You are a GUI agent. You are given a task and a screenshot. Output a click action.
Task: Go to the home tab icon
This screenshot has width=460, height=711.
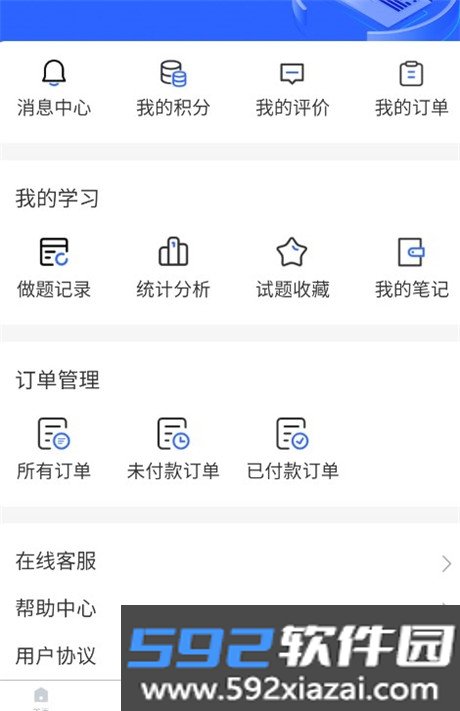pyautogui.click(x=41, y=696)
